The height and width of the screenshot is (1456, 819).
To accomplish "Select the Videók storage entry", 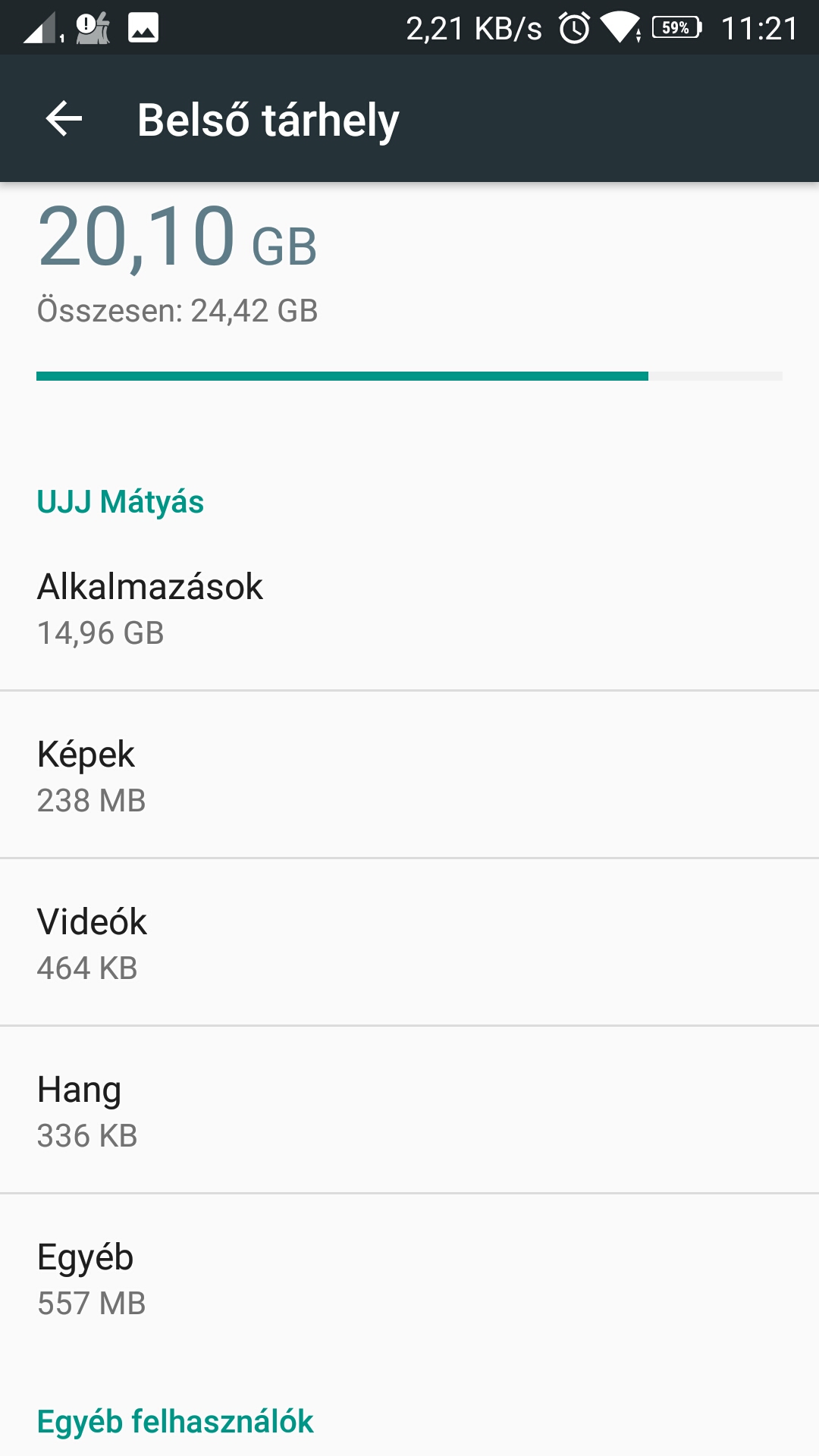I will tap(409, 943).
